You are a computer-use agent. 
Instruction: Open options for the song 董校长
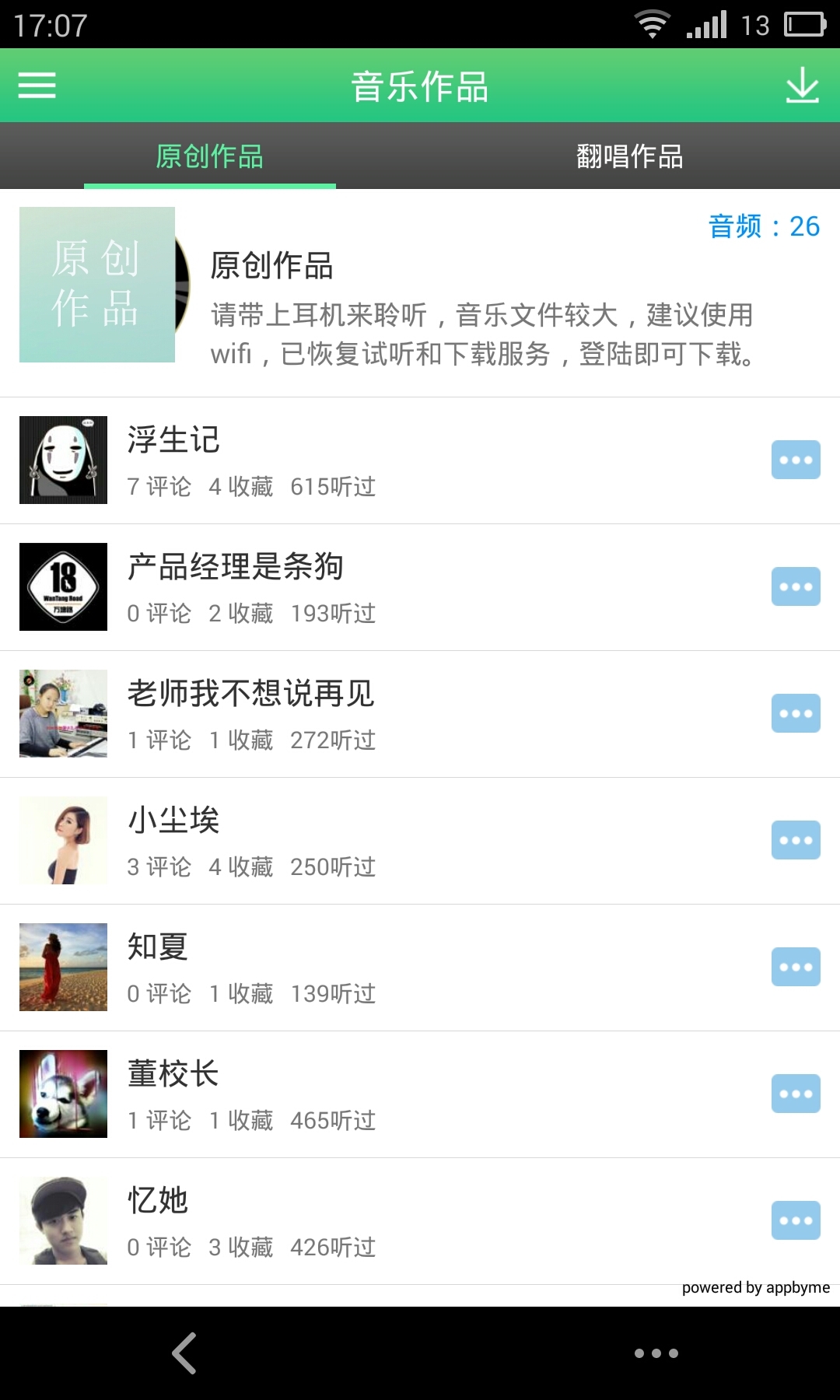(x=795, y=1093)
